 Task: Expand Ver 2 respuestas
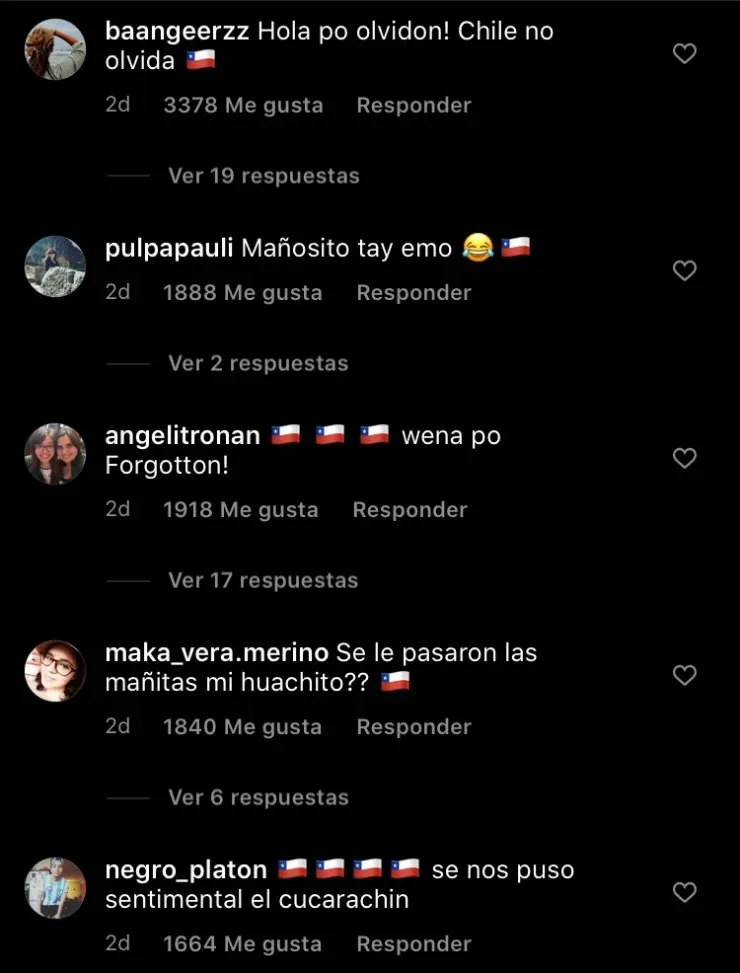258,363
